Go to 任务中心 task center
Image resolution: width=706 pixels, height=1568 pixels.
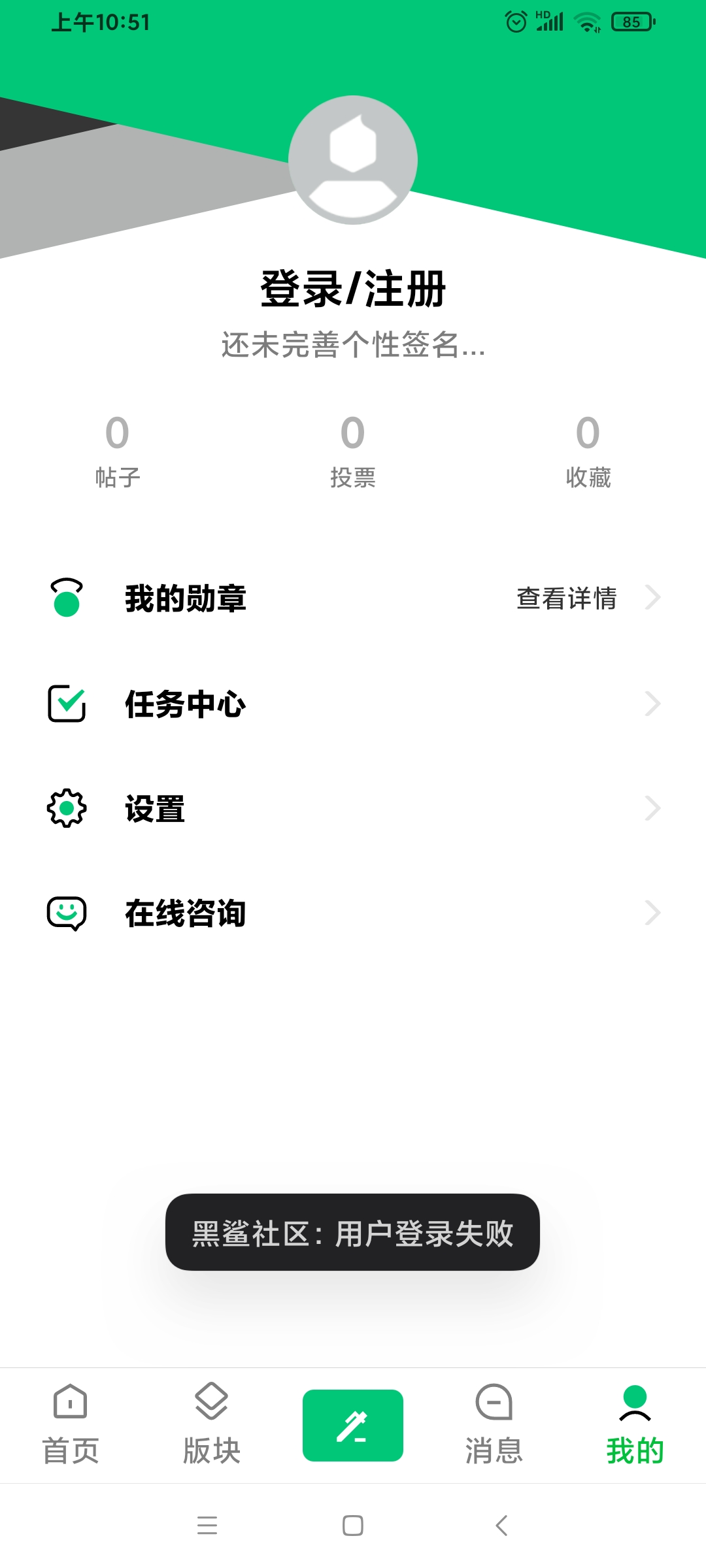pyautogui.click(x=353, y=704)
